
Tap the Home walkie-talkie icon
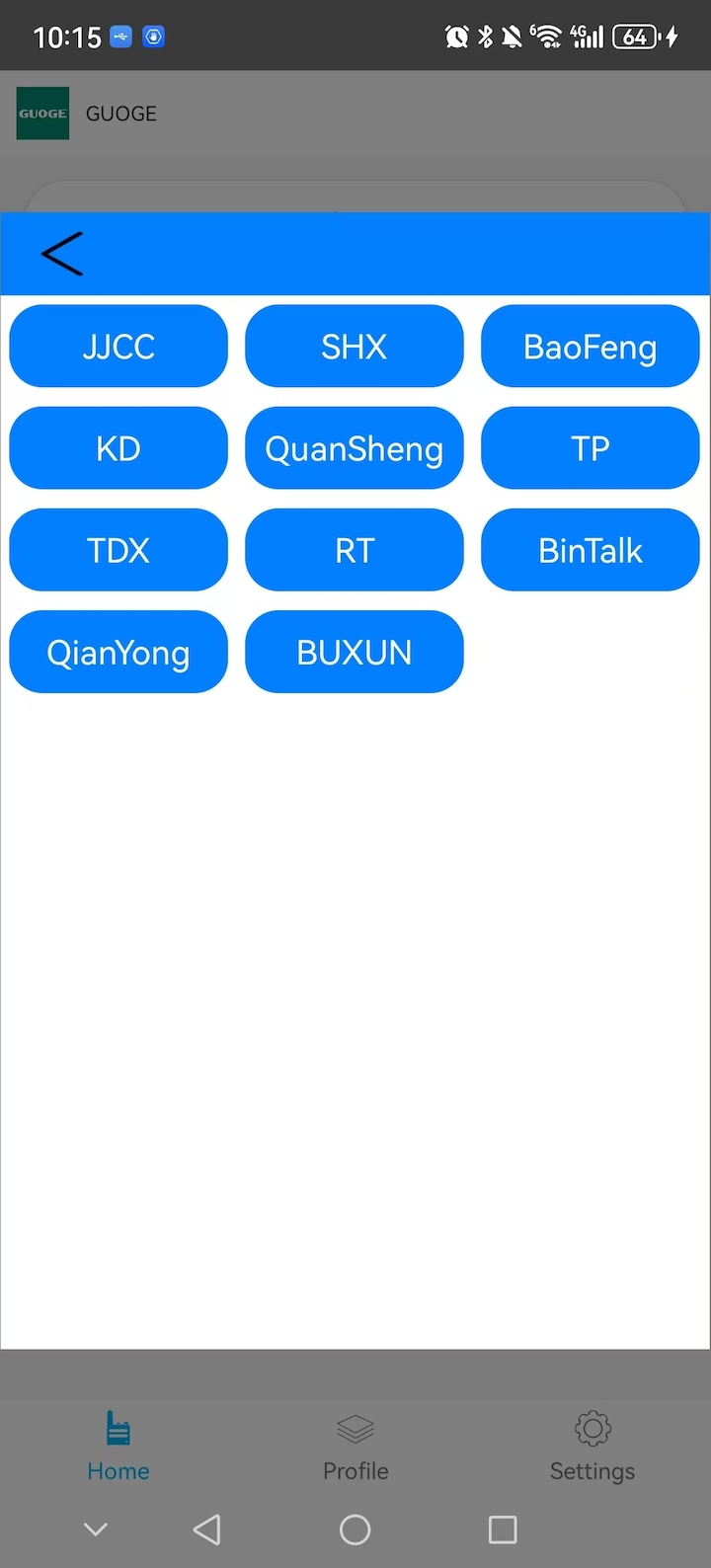tap(118, 1427)
